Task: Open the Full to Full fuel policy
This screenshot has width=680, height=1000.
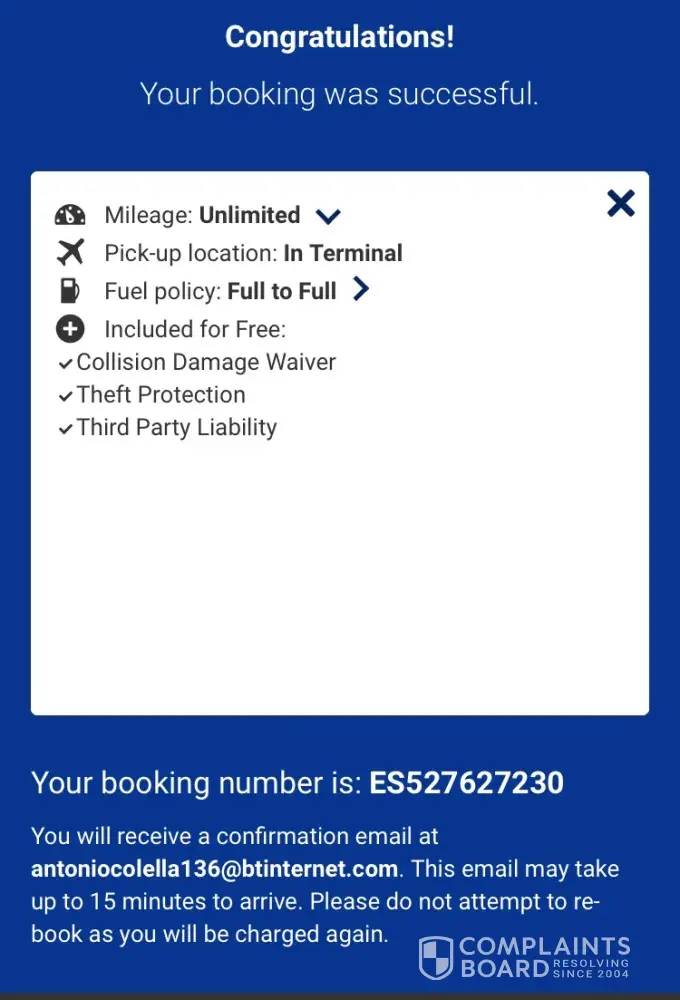Action: 361,290
